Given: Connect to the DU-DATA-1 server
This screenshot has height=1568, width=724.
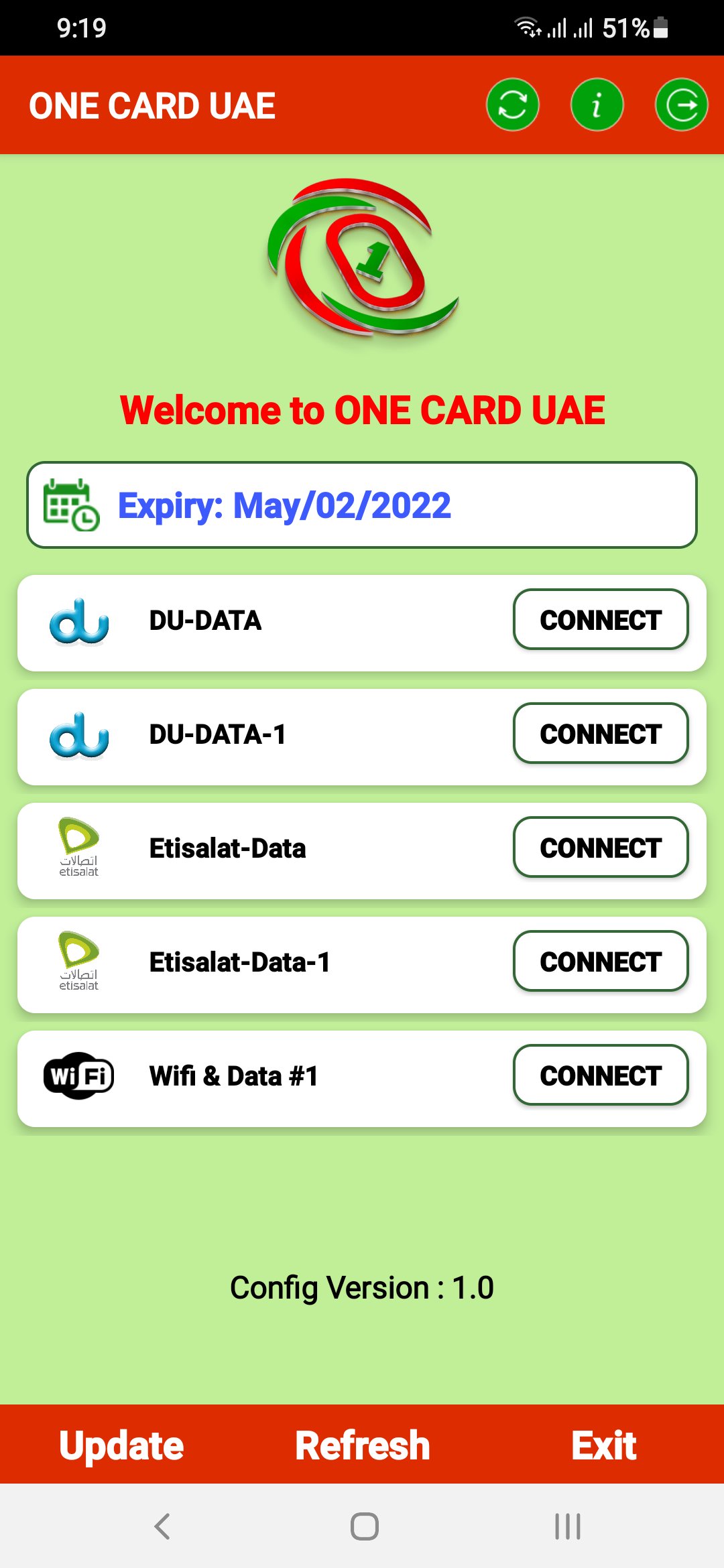Looking at the screenshot, I should click(601, 735).
